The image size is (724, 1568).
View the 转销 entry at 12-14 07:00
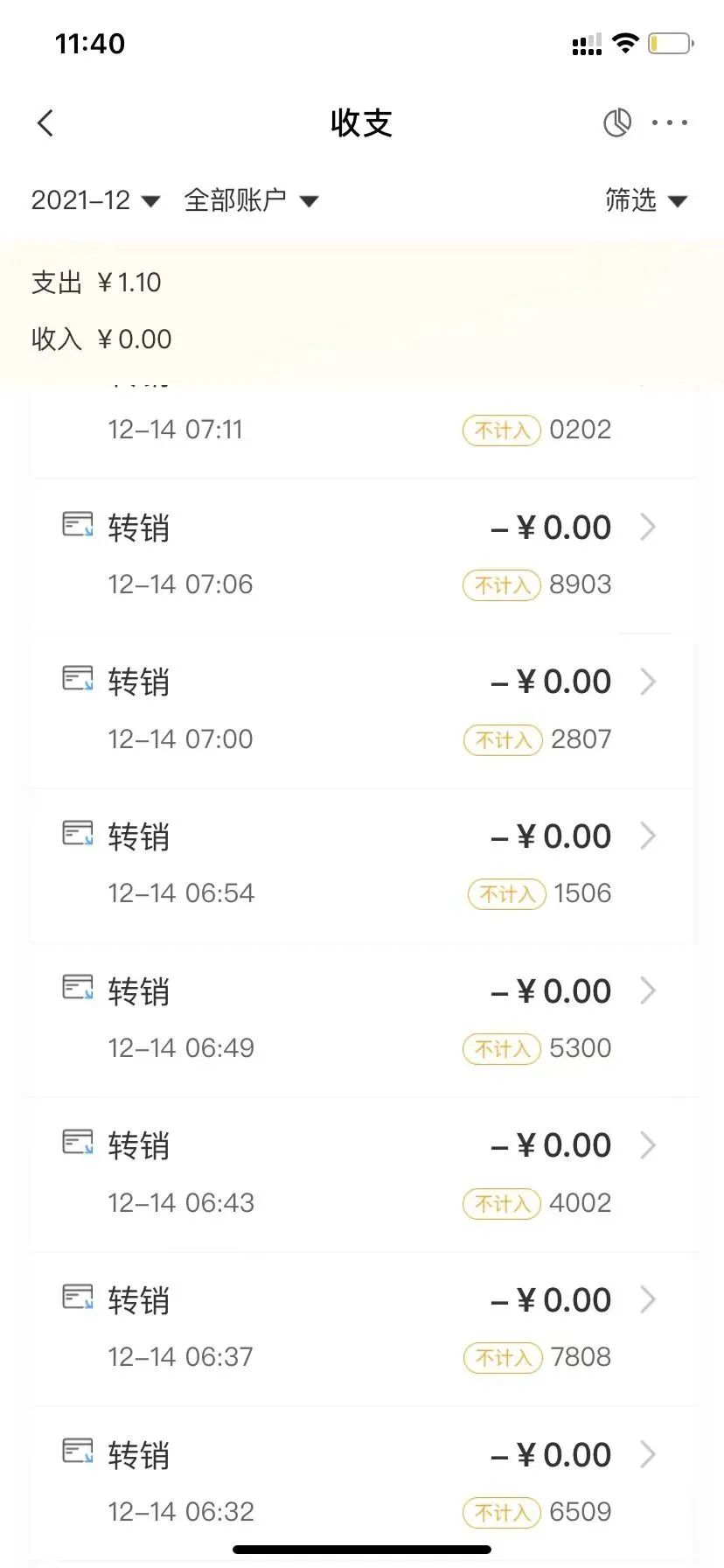click(x=362, y=710)
